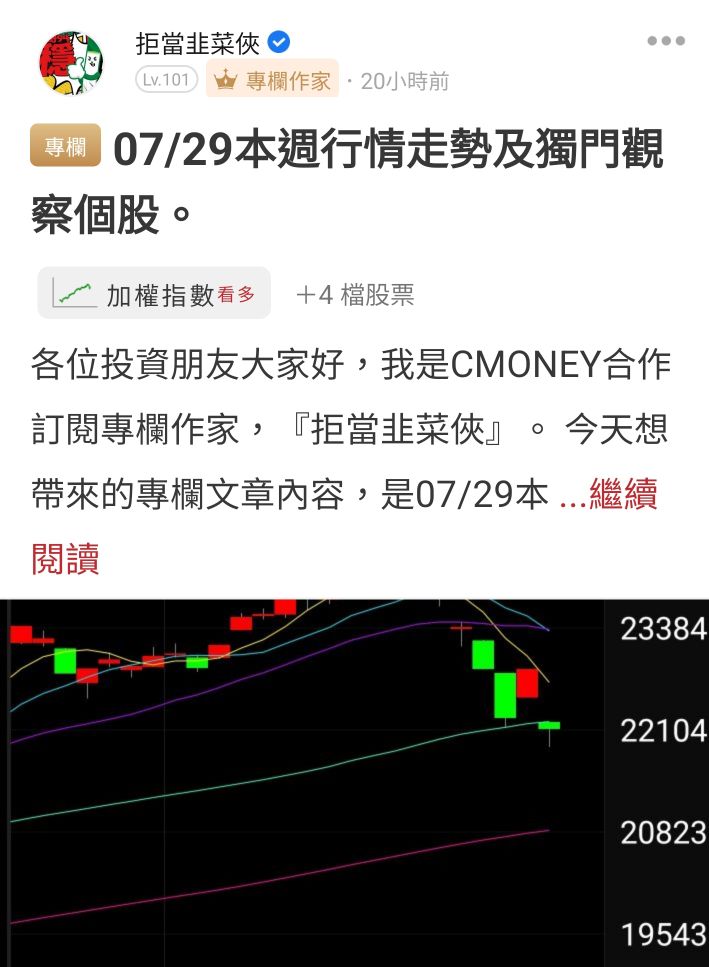Open the 加權指數 stock chip
709x967 pixels.
tap(154, 294)
